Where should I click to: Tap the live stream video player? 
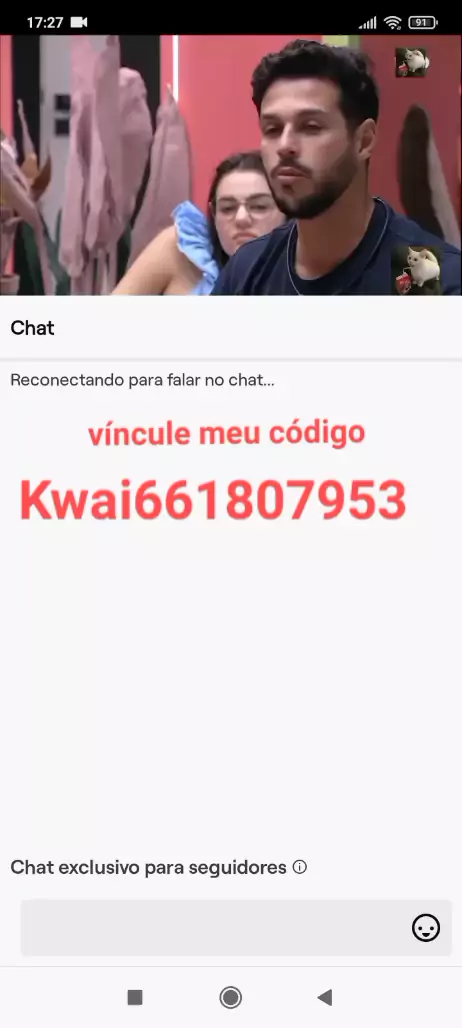(x=231, y=165)
